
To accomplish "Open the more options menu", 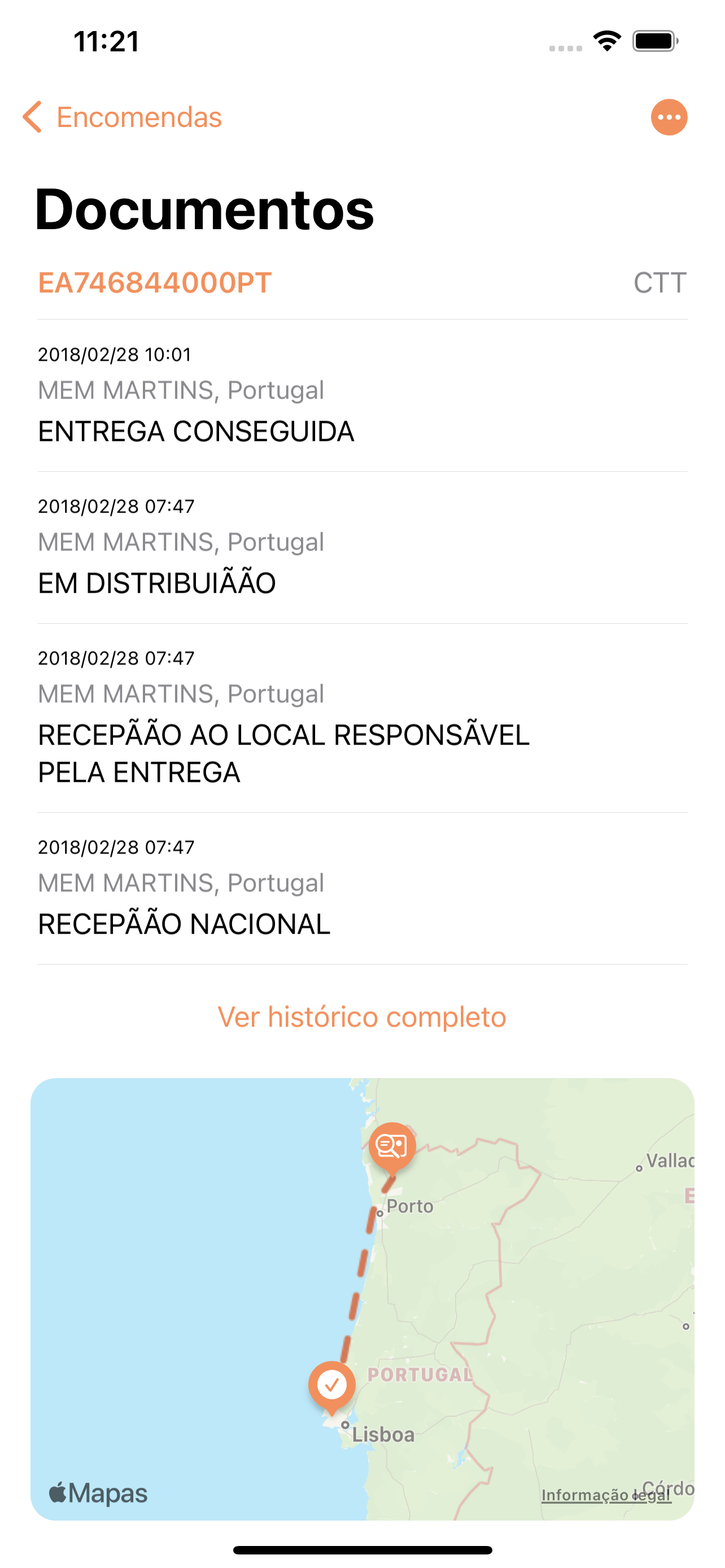I will click(x=669, y=117).
